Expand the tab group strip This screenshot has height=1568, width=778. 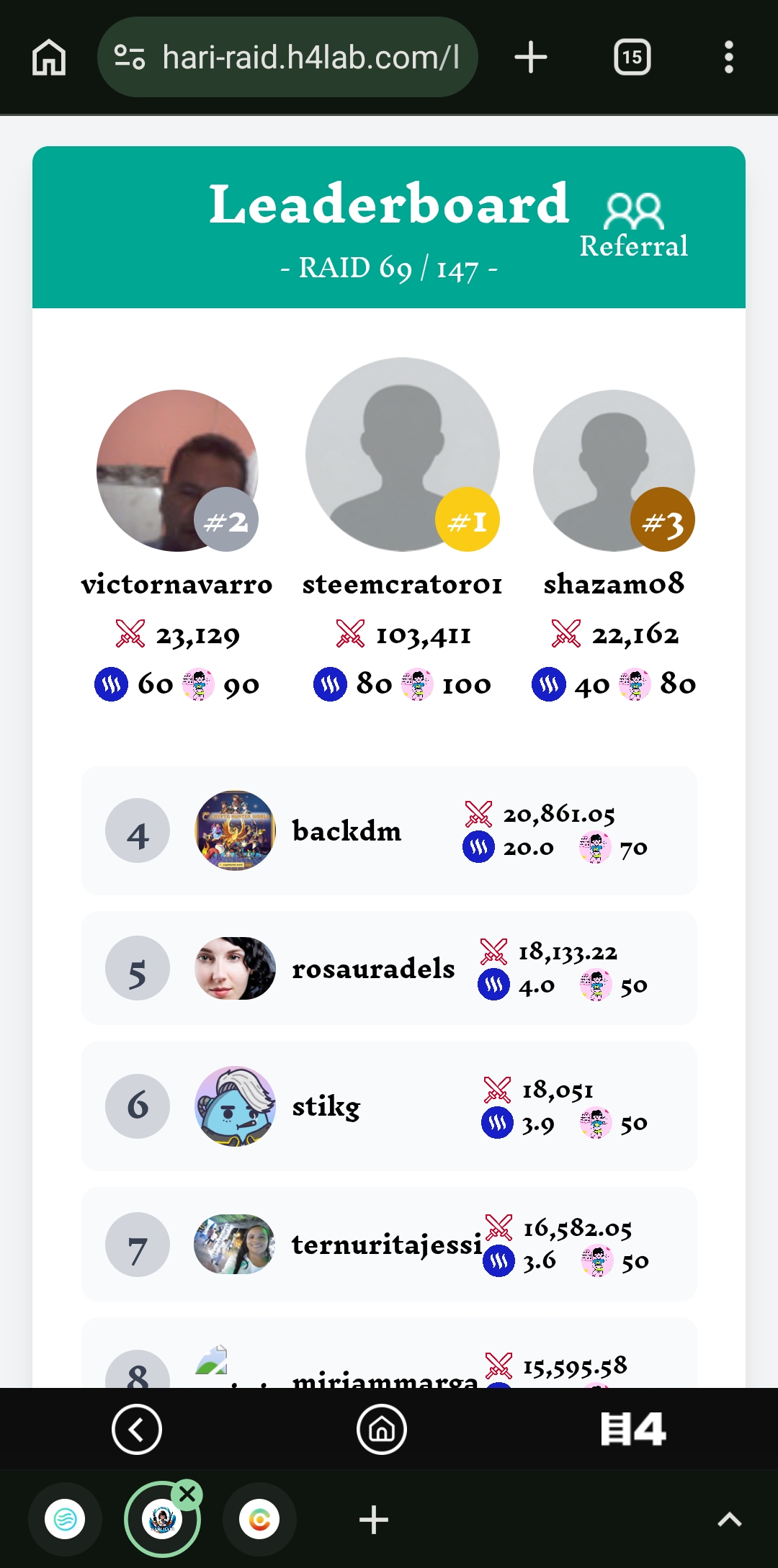(x=729, y=1520)
